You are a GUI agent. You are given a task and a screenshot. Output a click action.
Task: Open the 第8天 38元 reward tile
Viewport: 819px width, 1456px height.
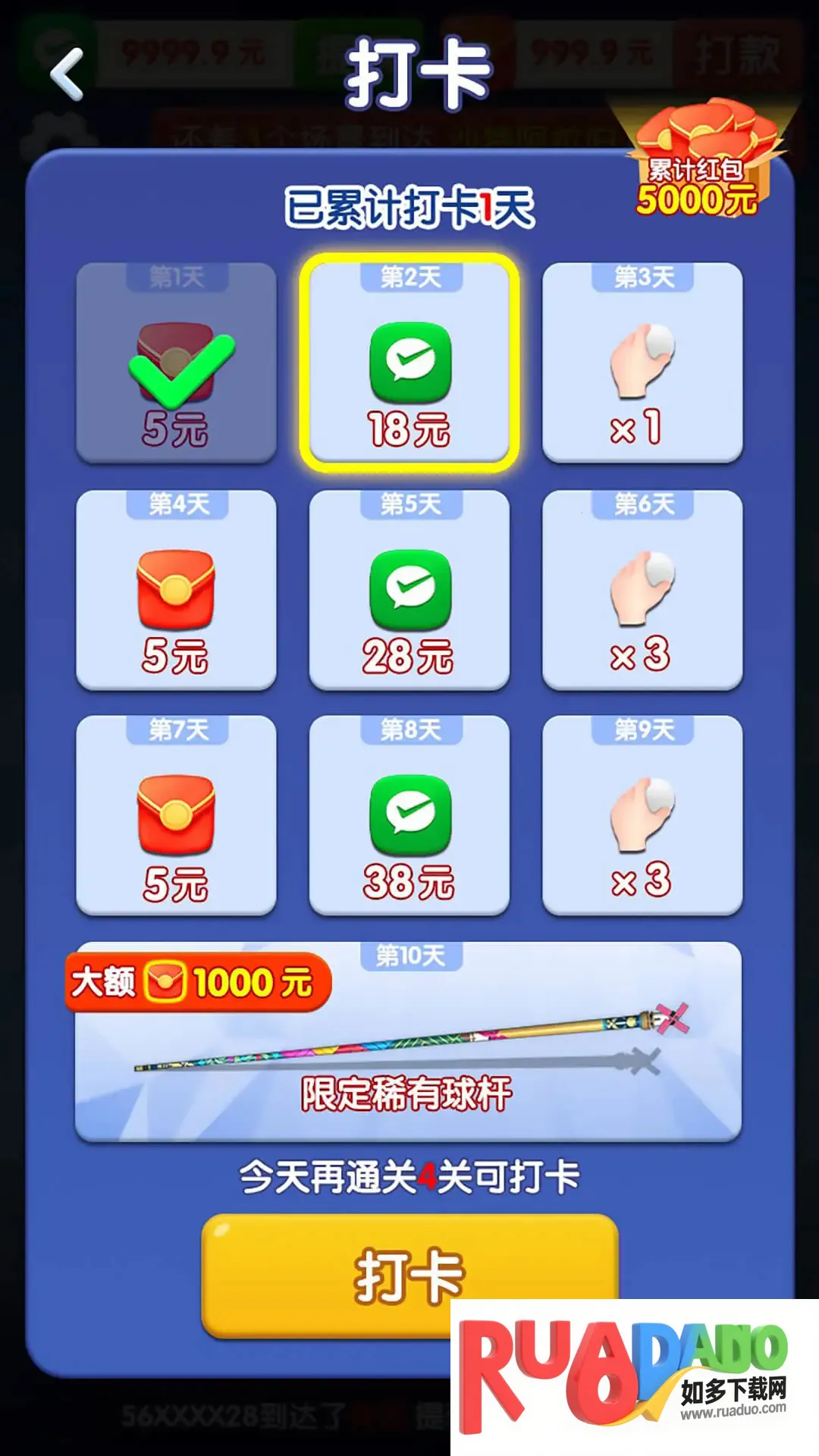(x=409, y=815)
